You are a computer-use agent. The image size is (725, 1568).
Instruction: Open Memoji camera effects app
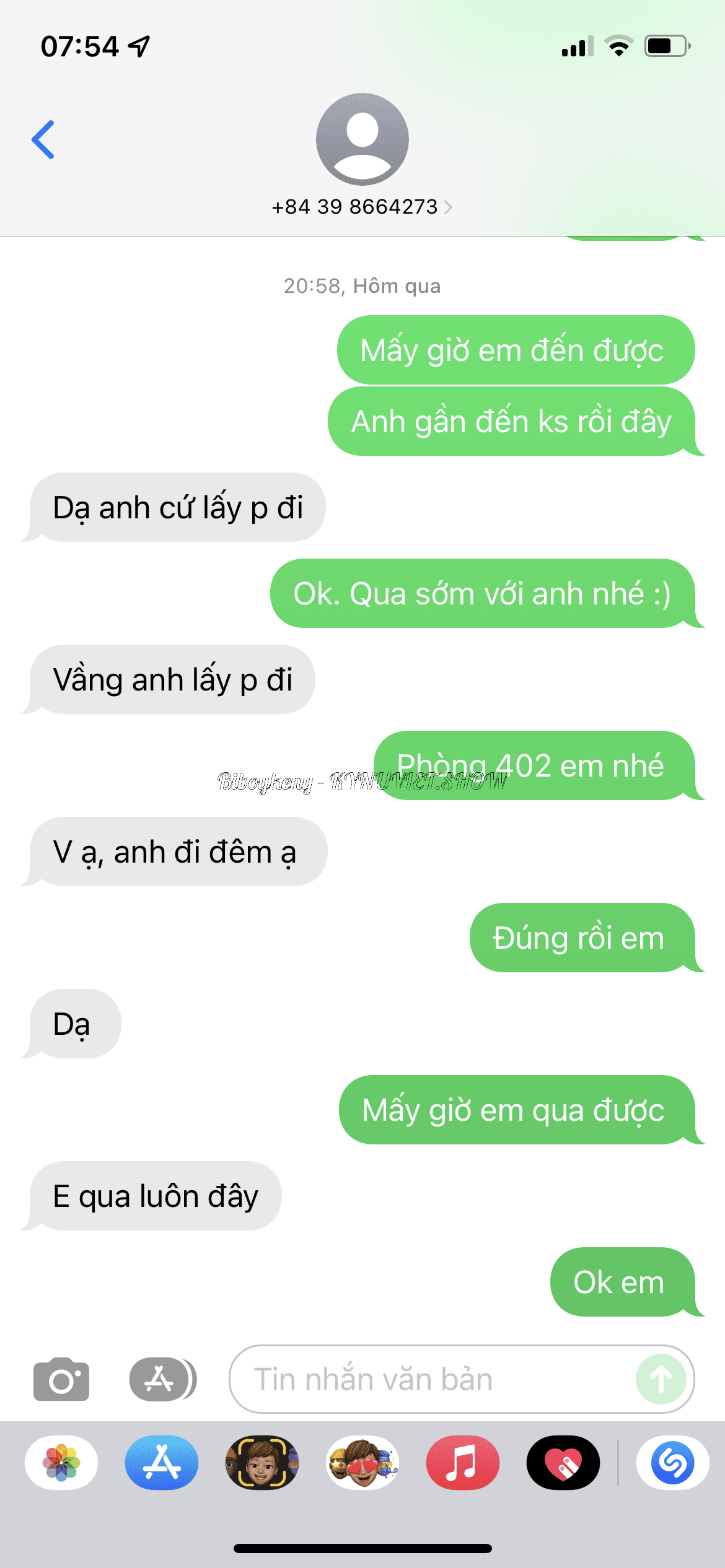[262, 1463]
